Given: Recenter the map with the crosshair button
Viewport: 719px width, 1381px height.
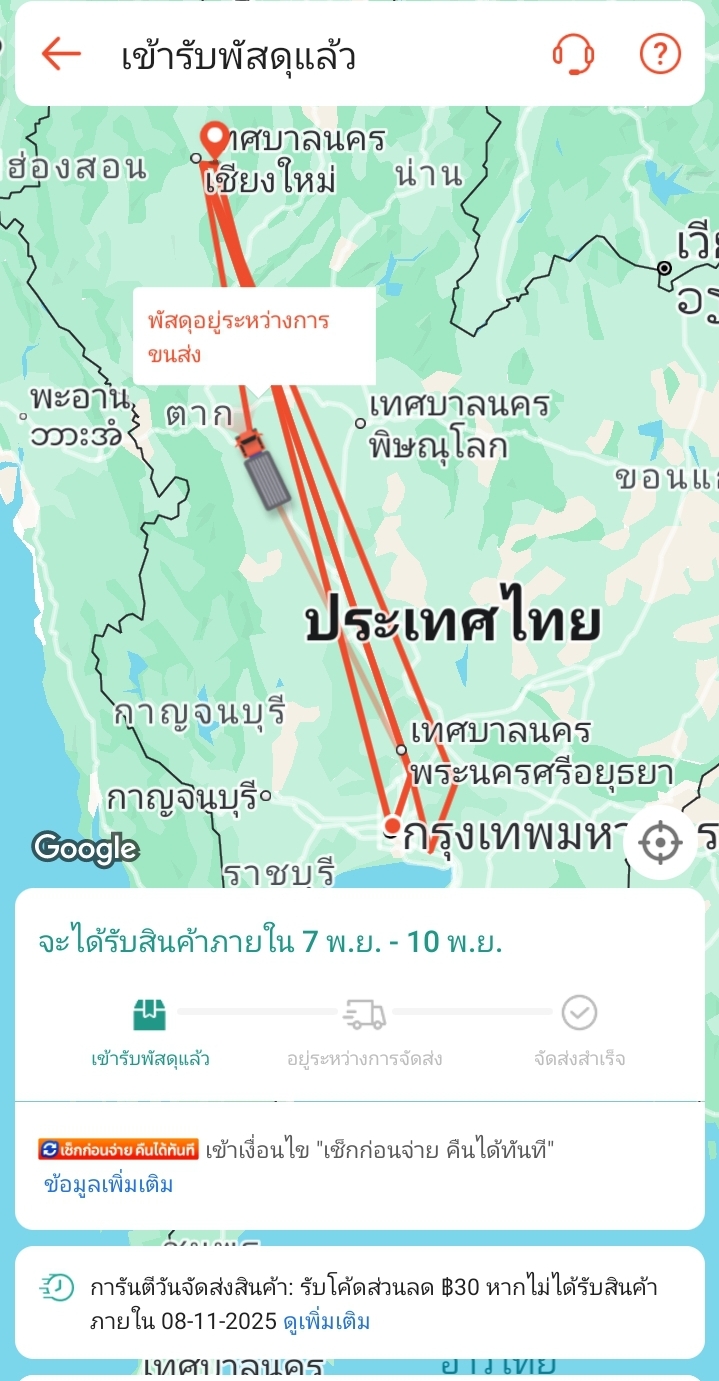Looking at the screenshot, I should (660, 843).
